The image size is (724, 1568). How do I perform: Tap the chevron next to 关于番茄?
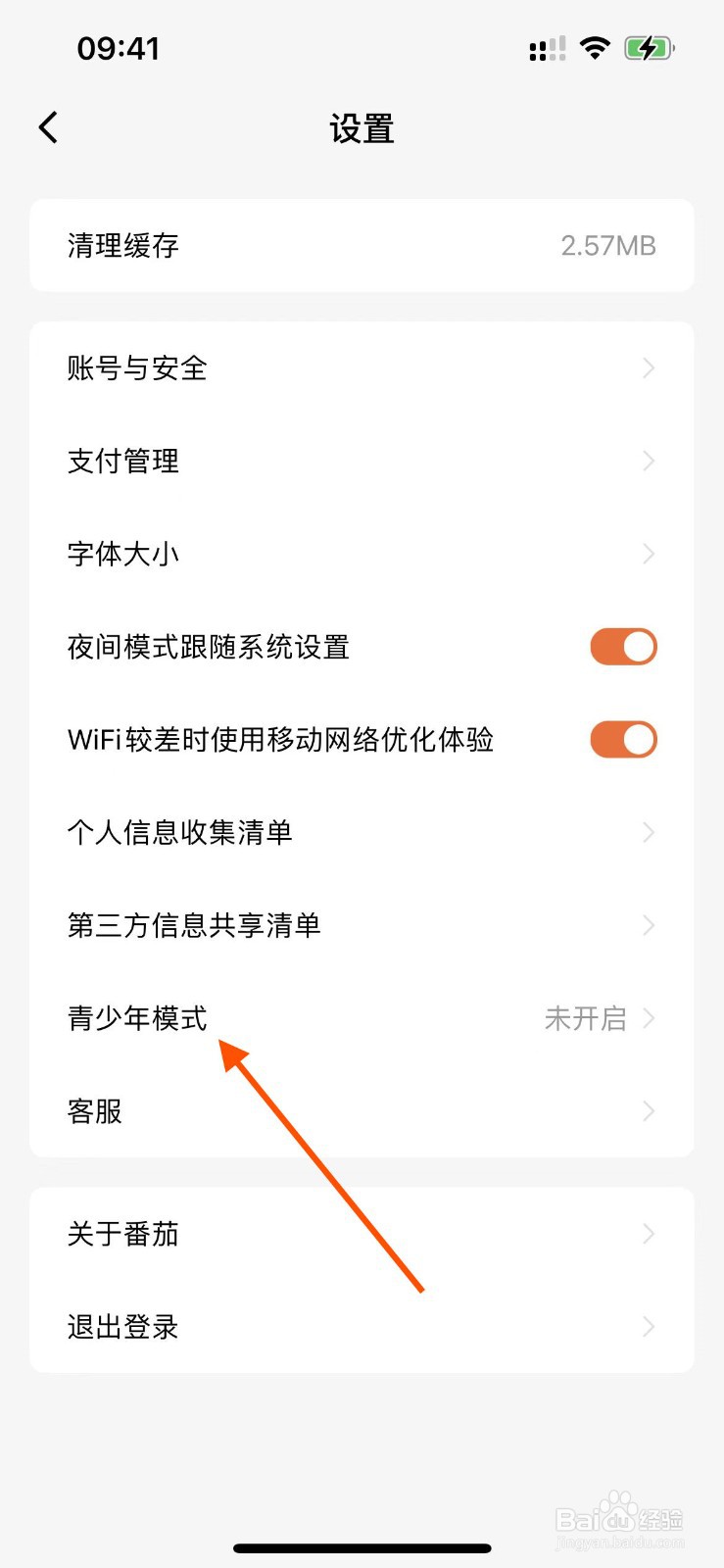[648, 1234]
